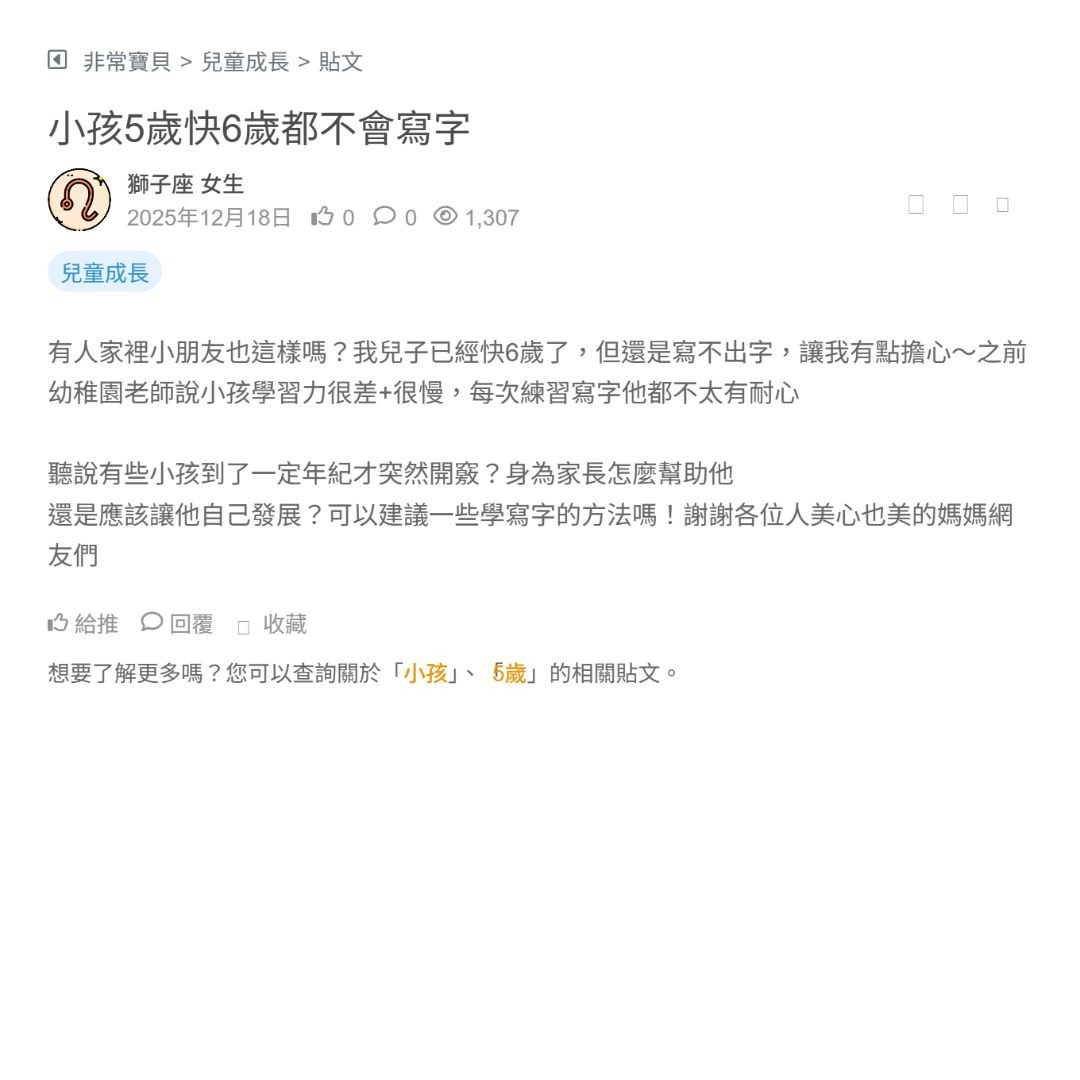The width and height of the screenshot is (1080, 1080).
Task: Open 獅子座 女生 author avatar
Action: coord(79,200)
